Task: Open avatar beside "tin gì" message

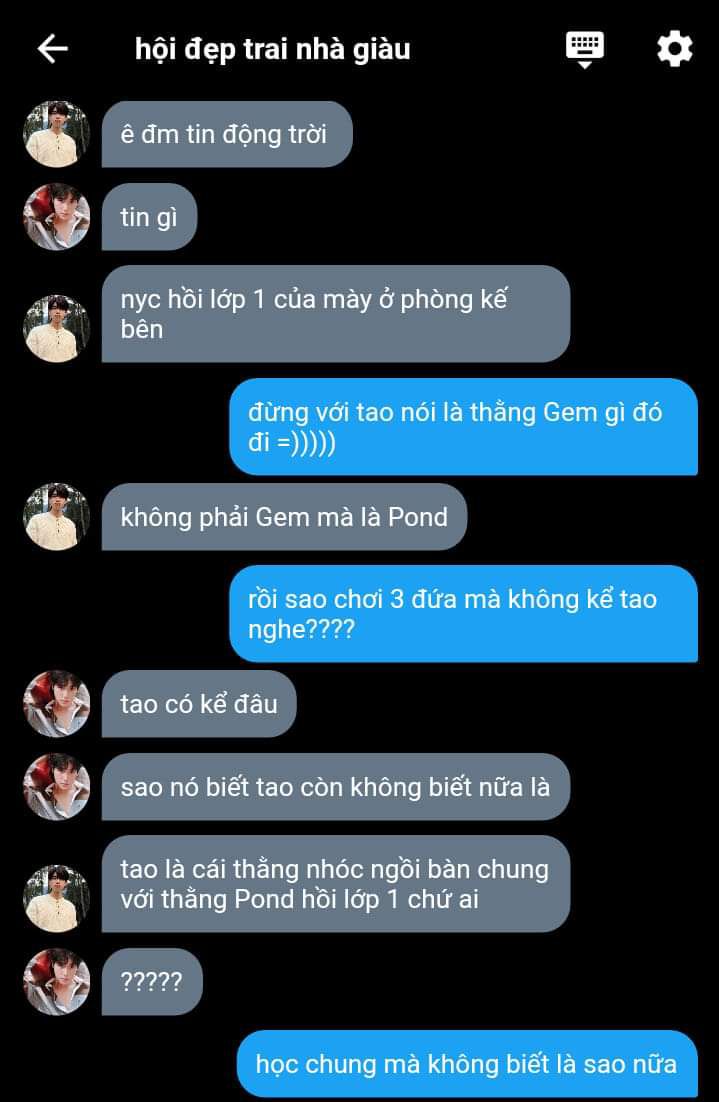Action: (57, 217)
